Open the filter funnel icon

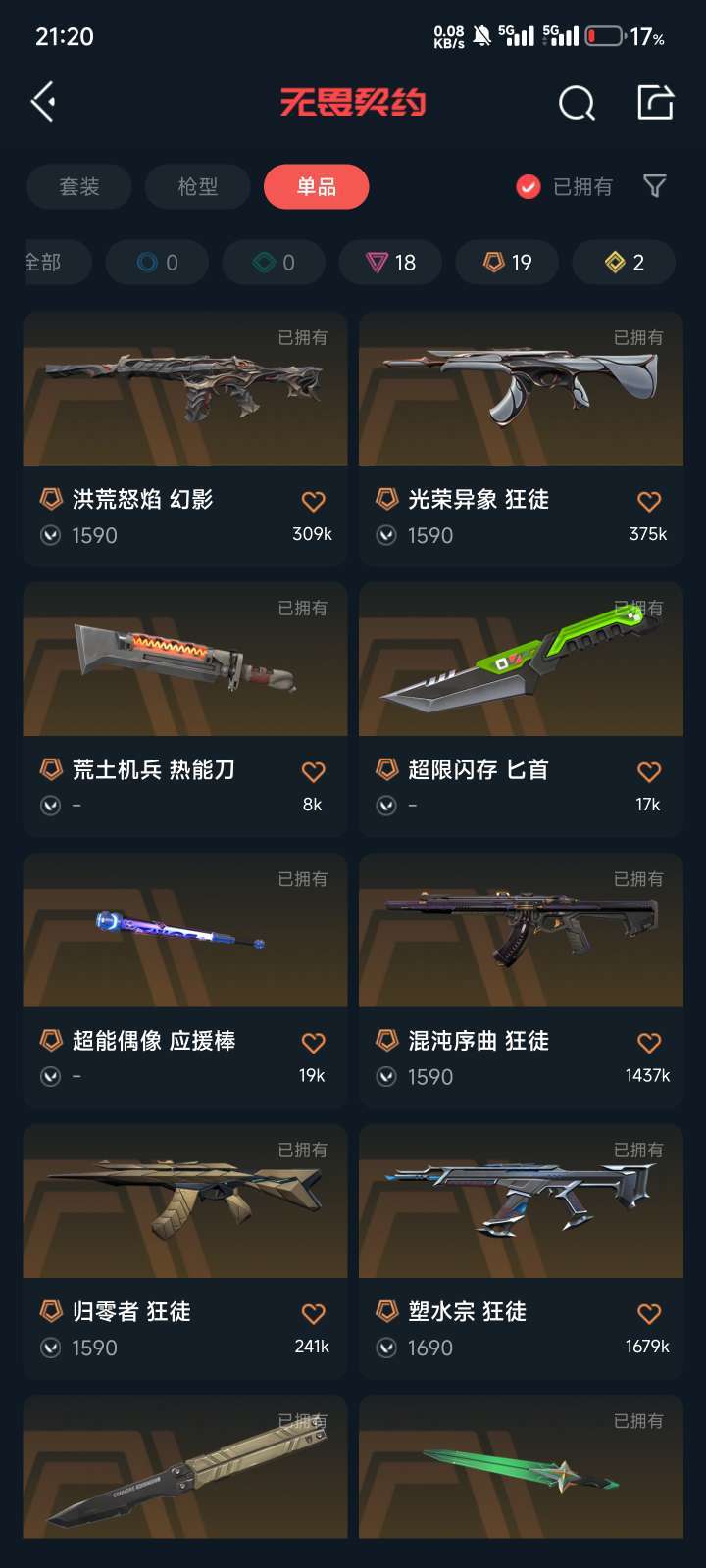654,185
